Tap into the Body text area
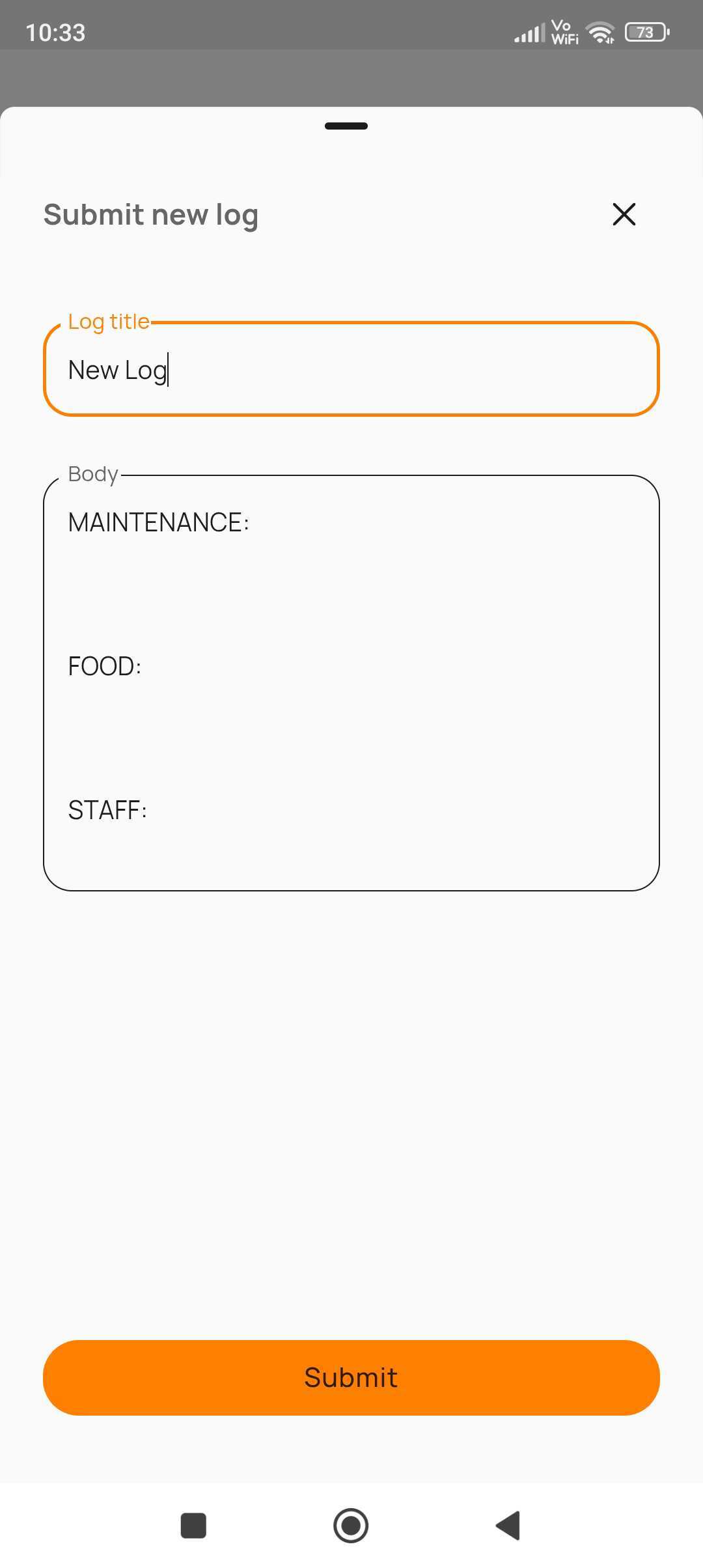Image resolution: width=703 pixels, height=1568 pixels. click(x=351, y=682)
